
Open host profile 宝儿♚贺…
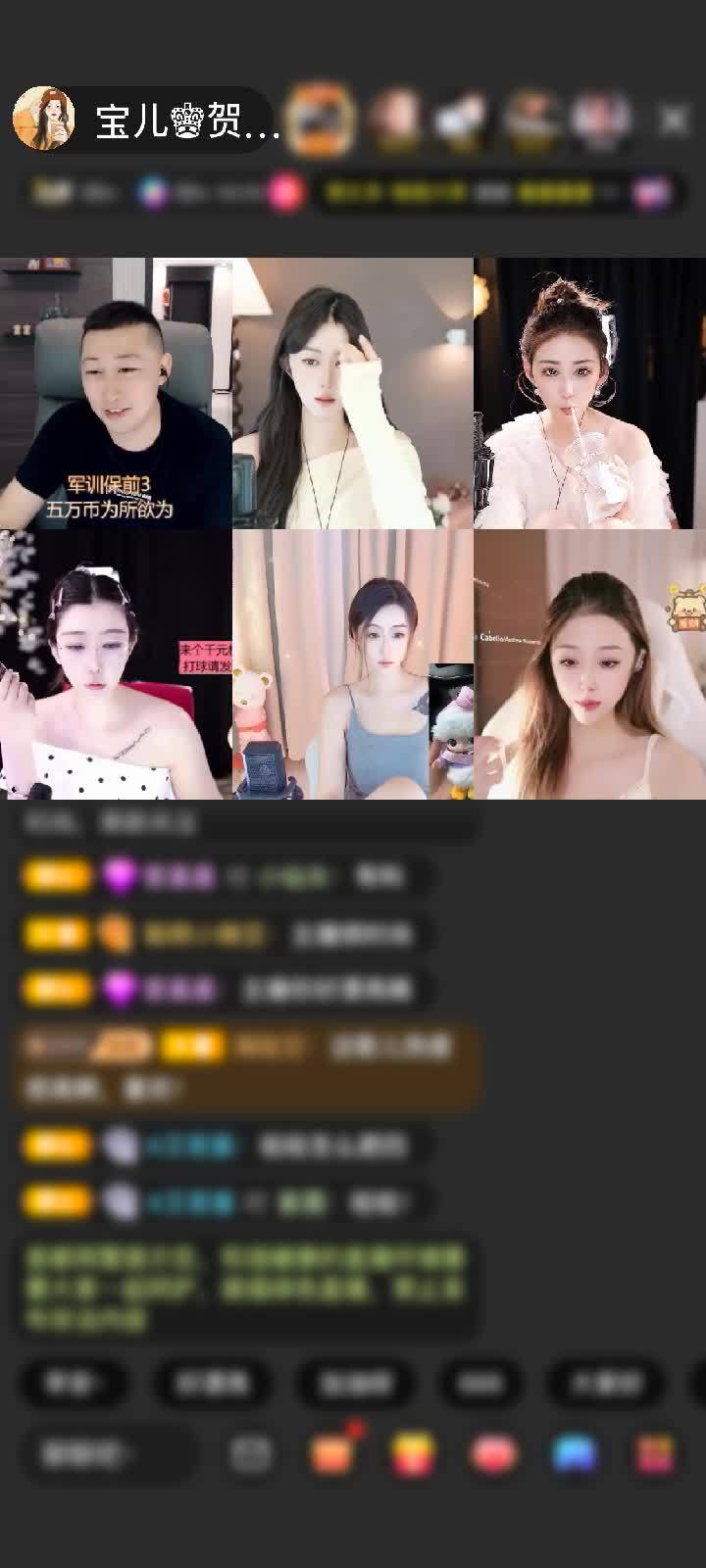[147, 121]
